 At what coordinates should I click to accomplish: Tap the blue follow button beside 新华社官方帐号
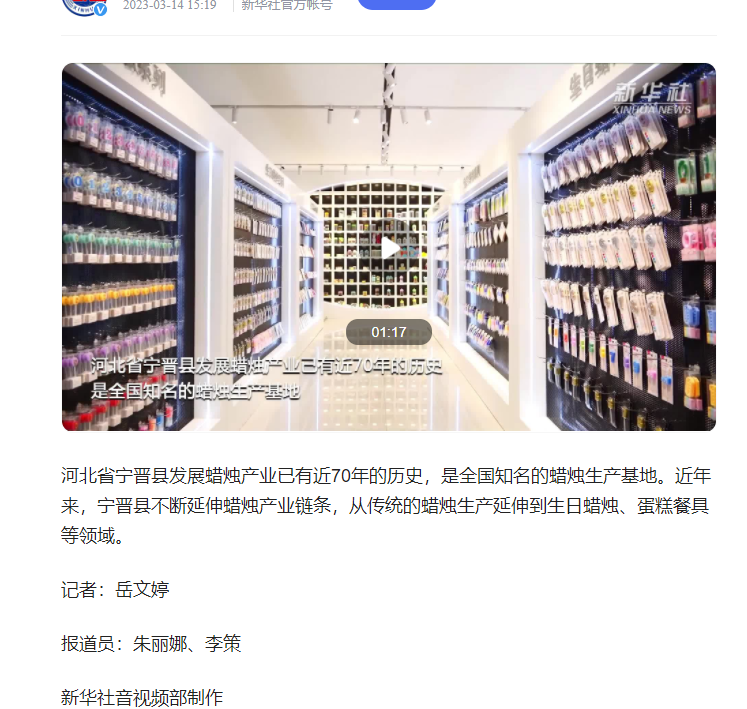pyautogui.click(x=396, y=4)
